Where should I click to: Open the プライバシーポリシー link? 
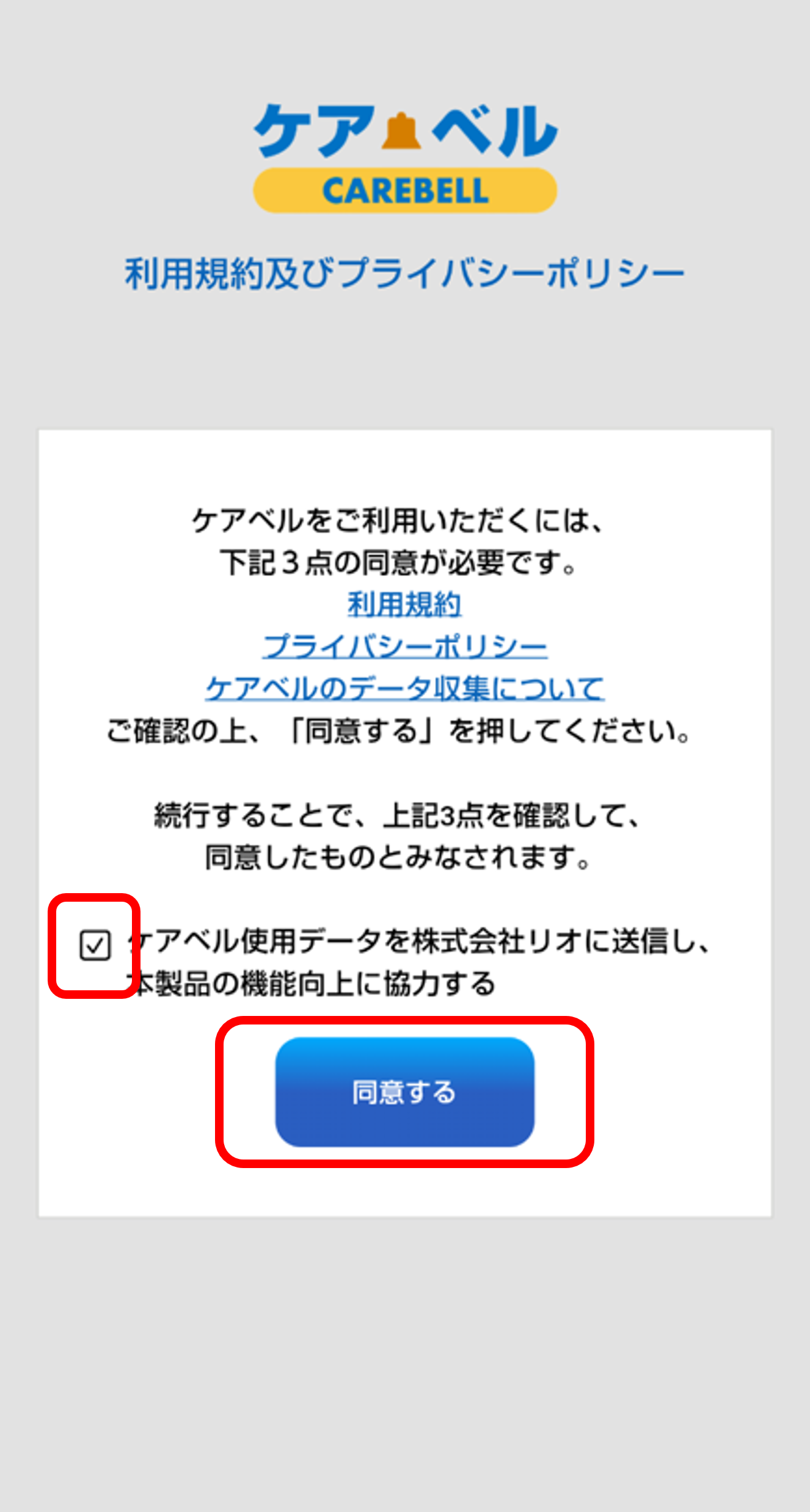(404, 646)
